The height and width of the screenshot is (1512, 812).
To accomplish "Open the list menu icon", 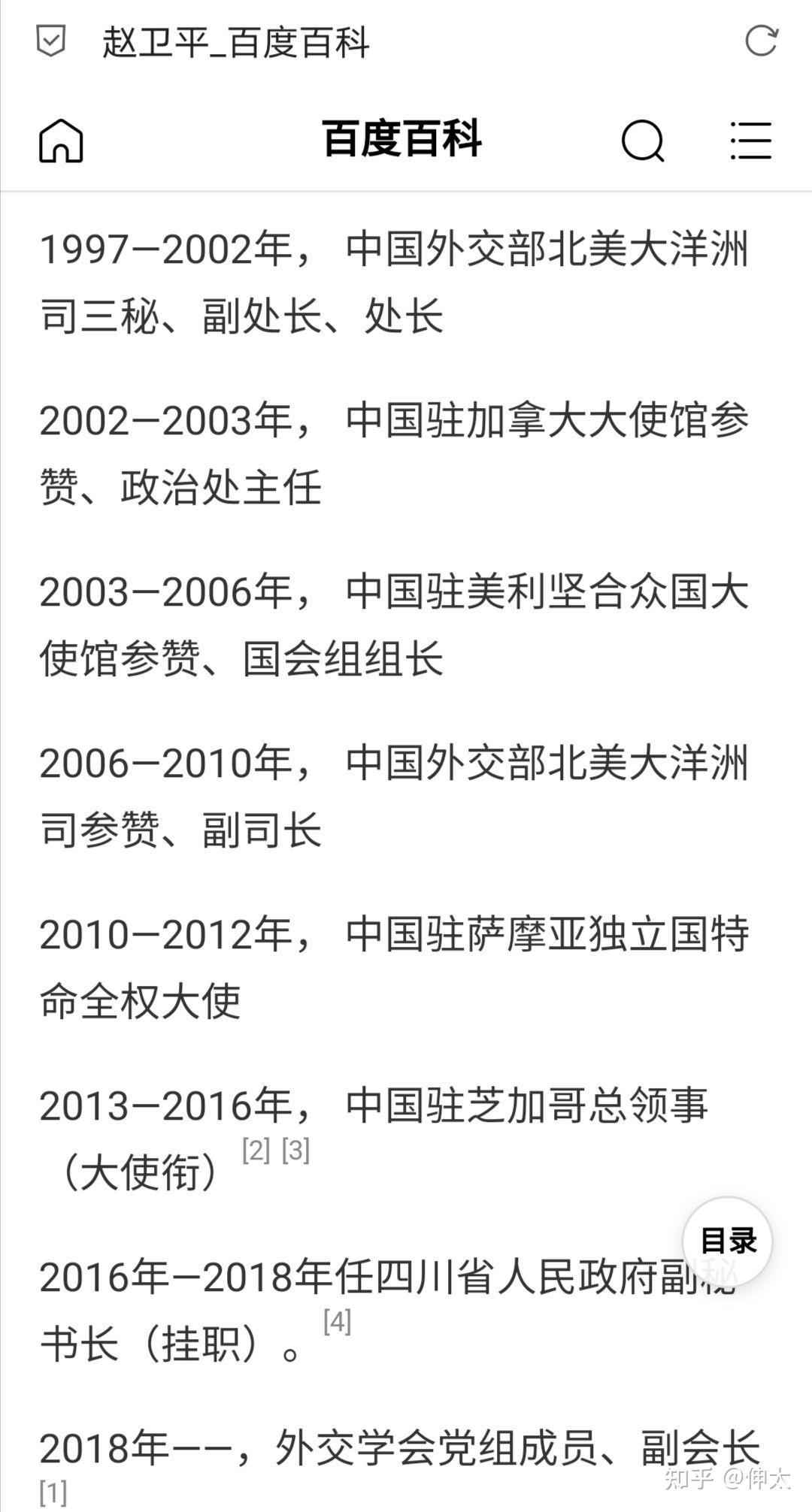I will tap(750, 141).
